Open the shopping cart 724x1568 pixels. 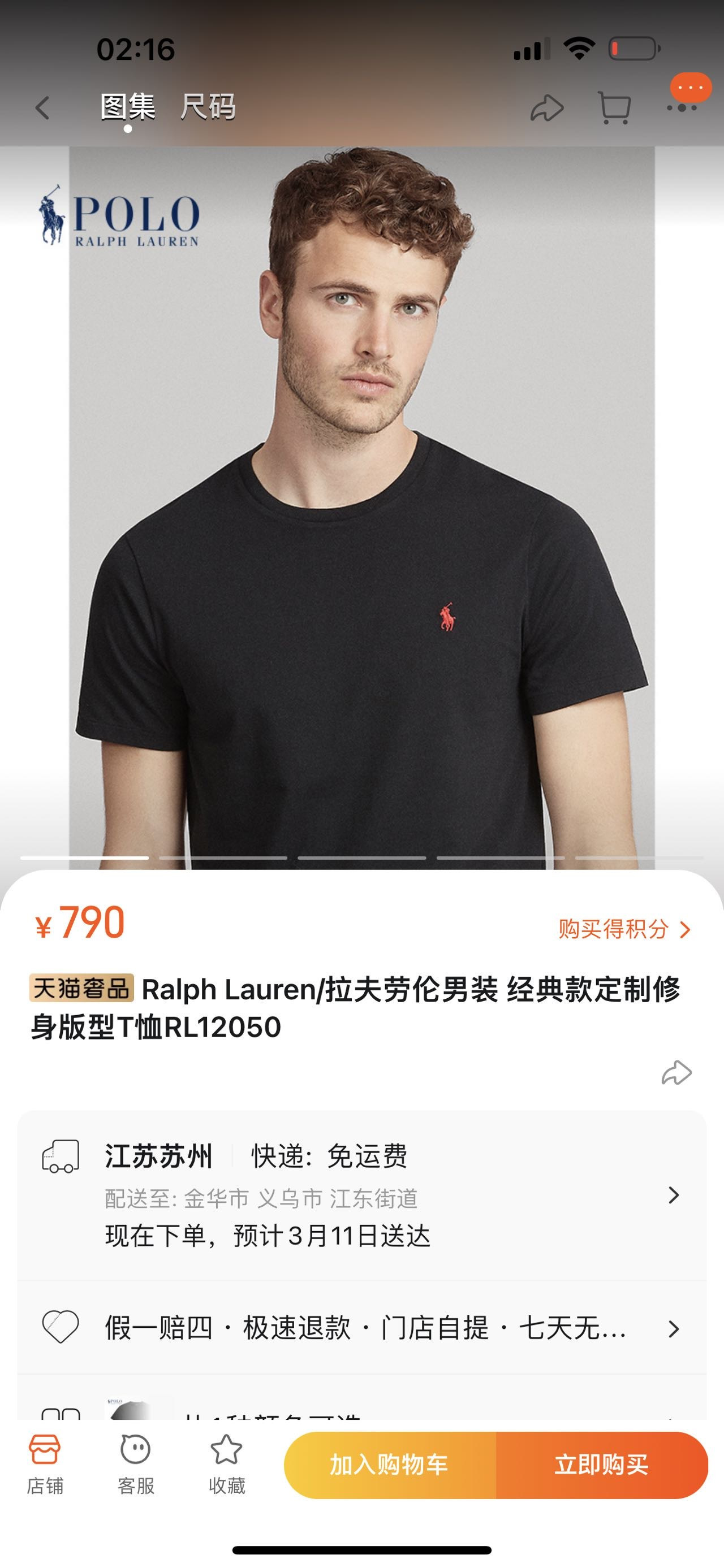click(x=614, y=109)
